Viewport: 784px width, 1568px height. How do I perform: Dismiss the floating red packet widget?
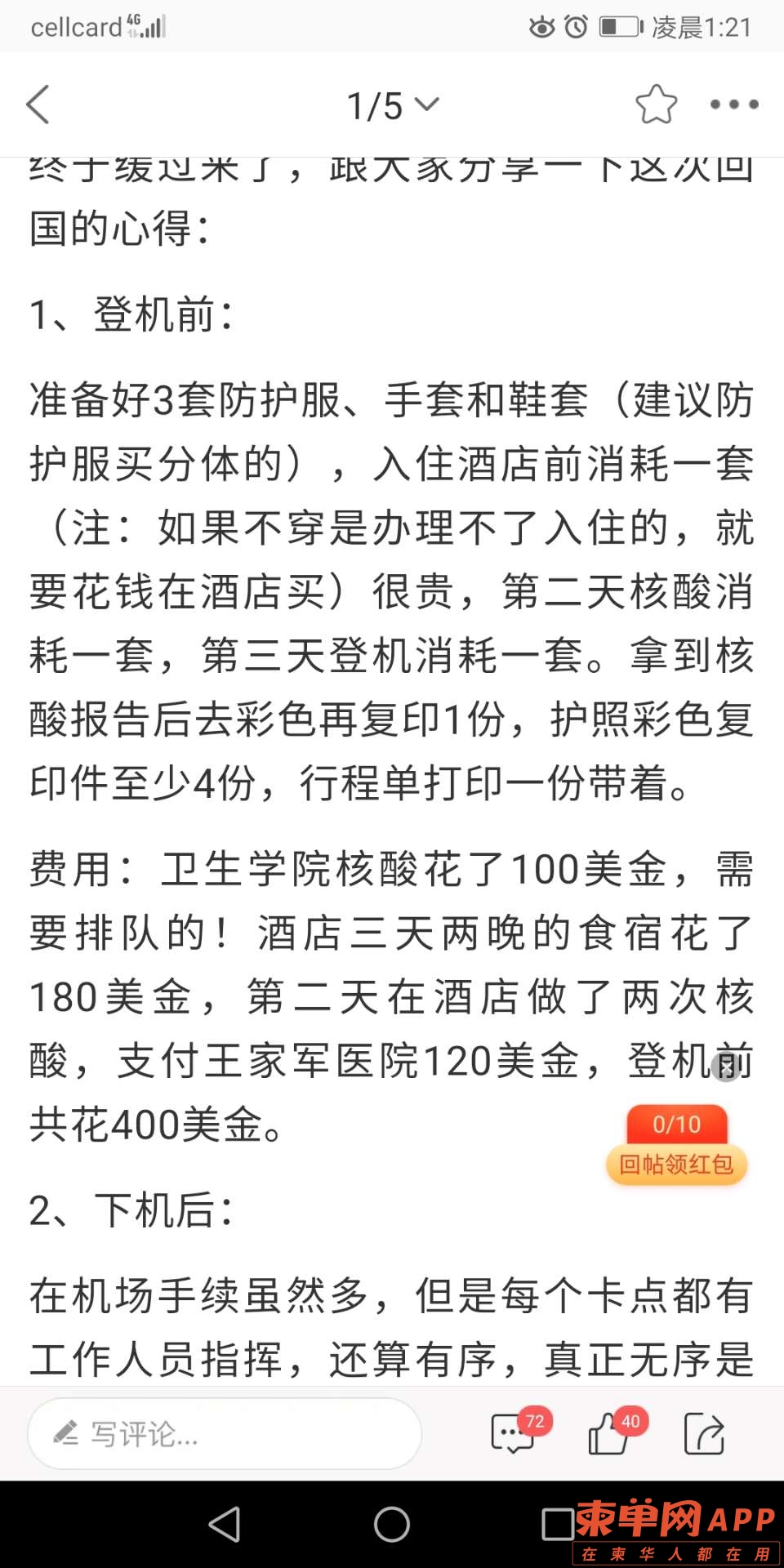point(726,1067)
